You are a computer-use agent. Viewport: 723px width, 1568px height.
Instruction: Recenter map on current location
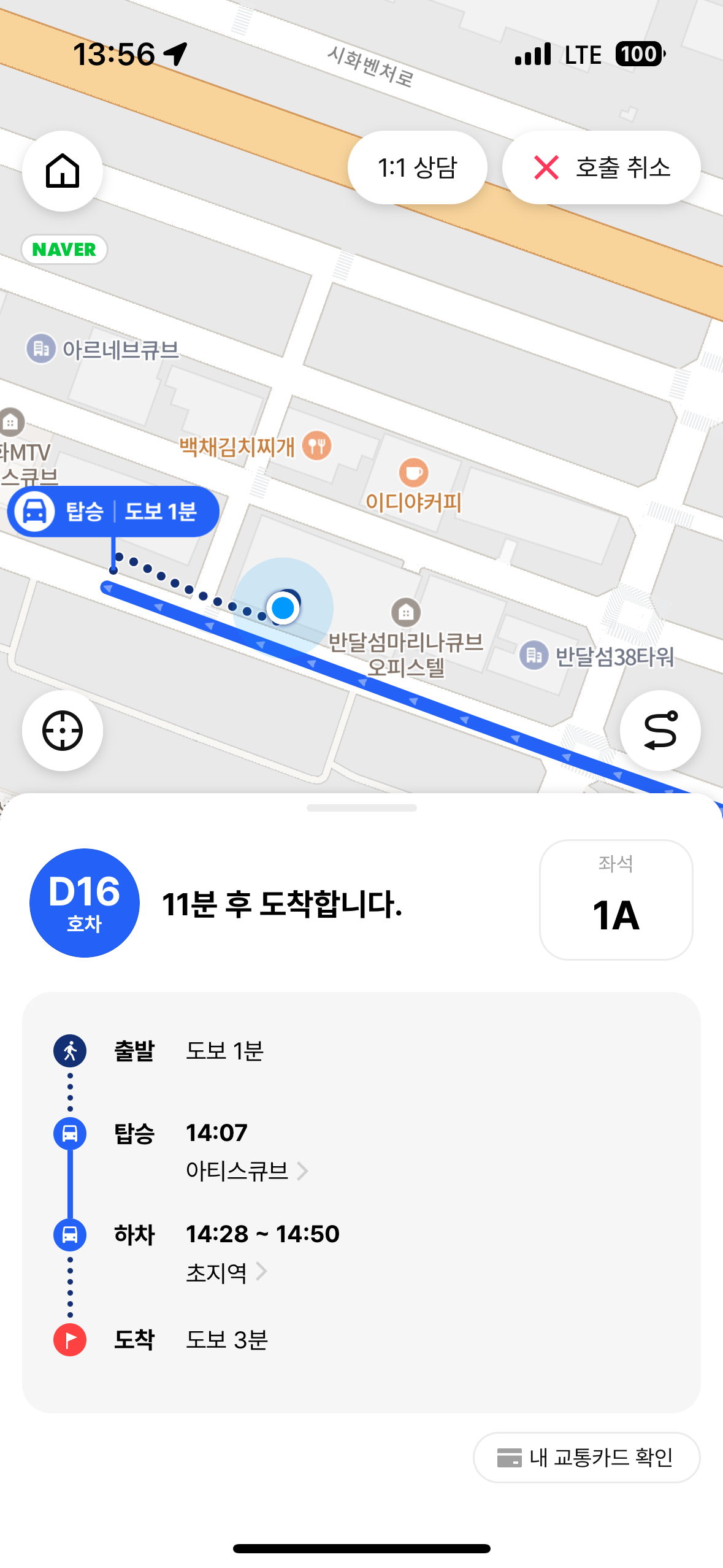coord(63,730)
